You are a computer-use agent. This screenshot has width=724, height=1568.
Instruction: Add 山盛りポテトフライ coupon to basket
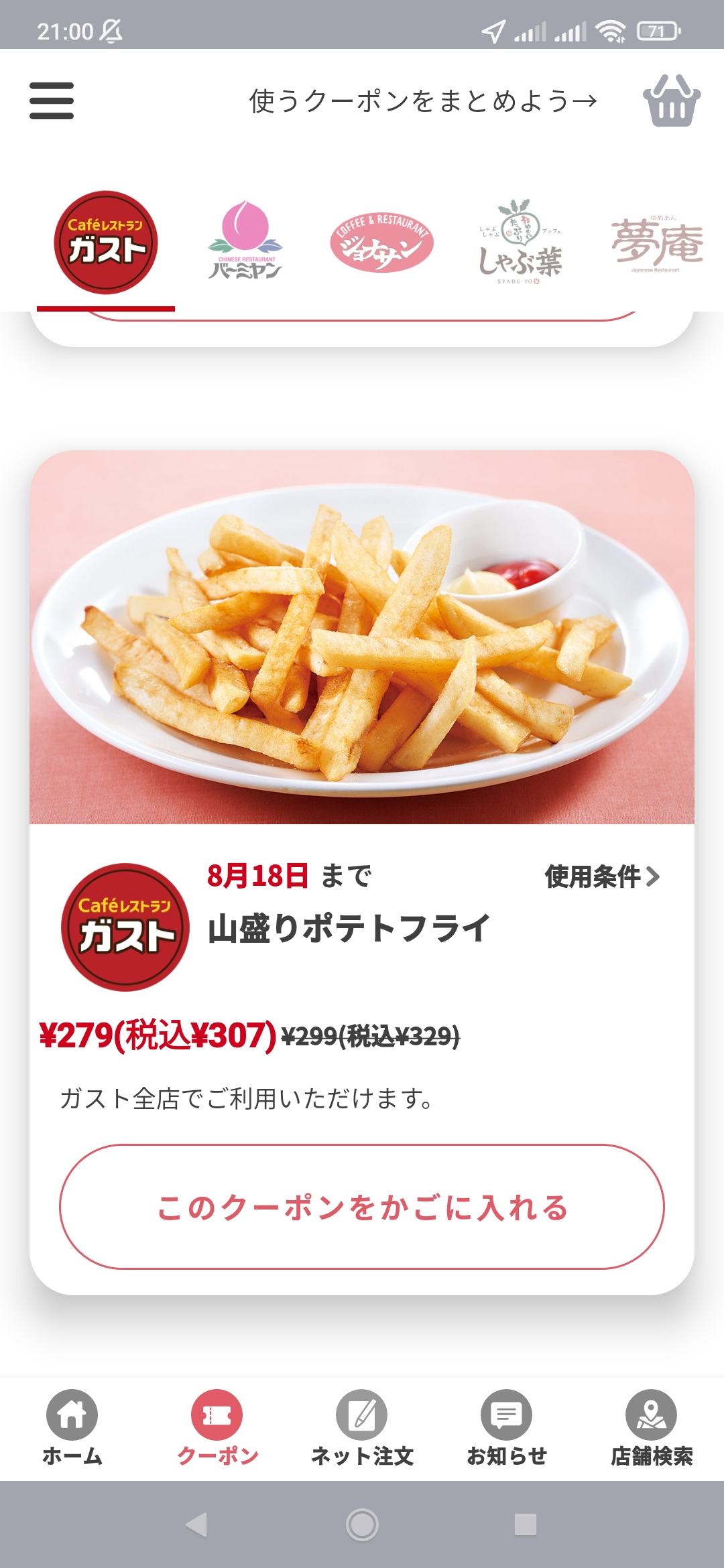point(362,1207)
